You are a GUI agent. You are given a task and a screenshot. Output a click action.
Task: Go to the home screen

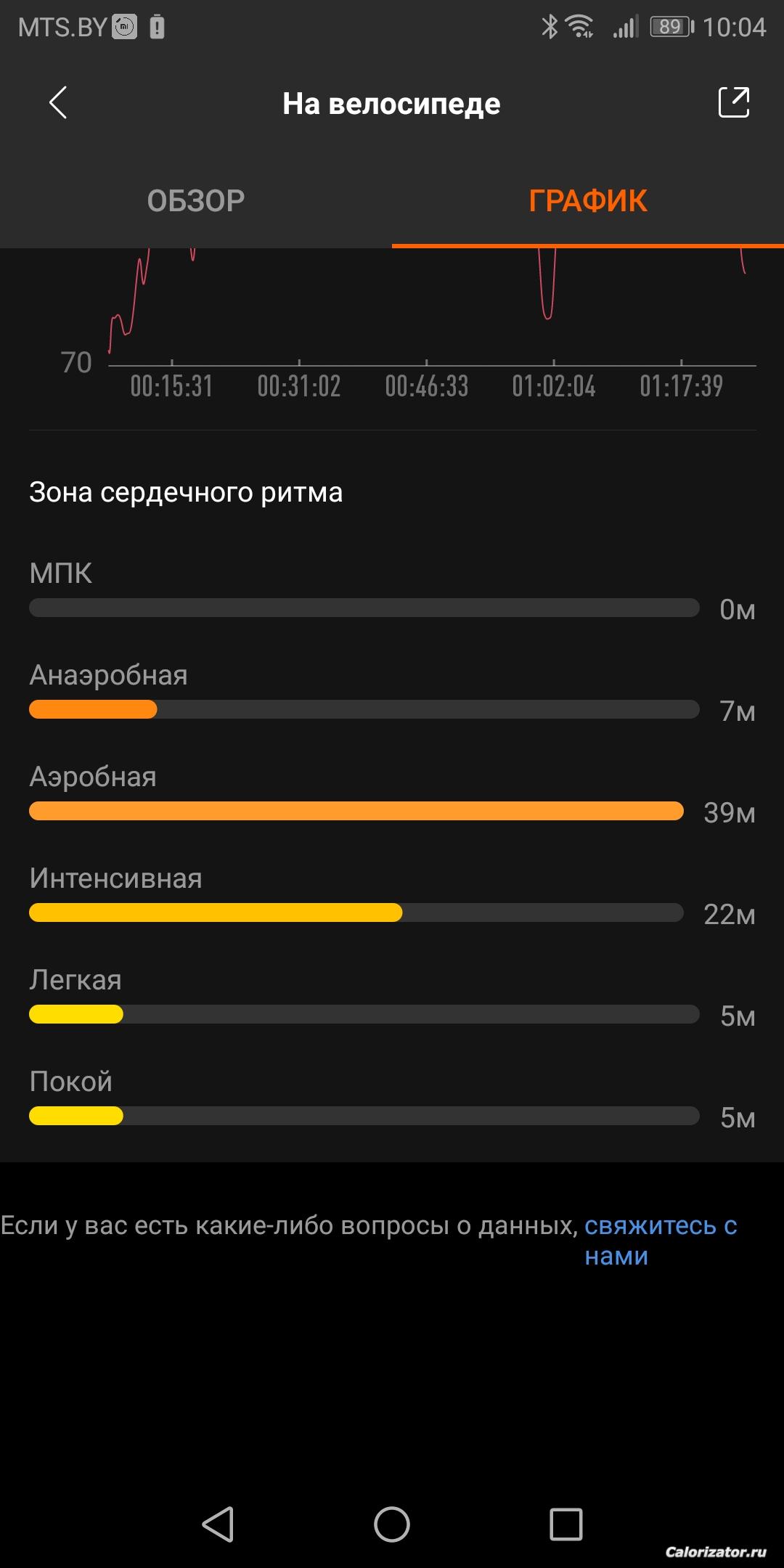coord(392,1524)
